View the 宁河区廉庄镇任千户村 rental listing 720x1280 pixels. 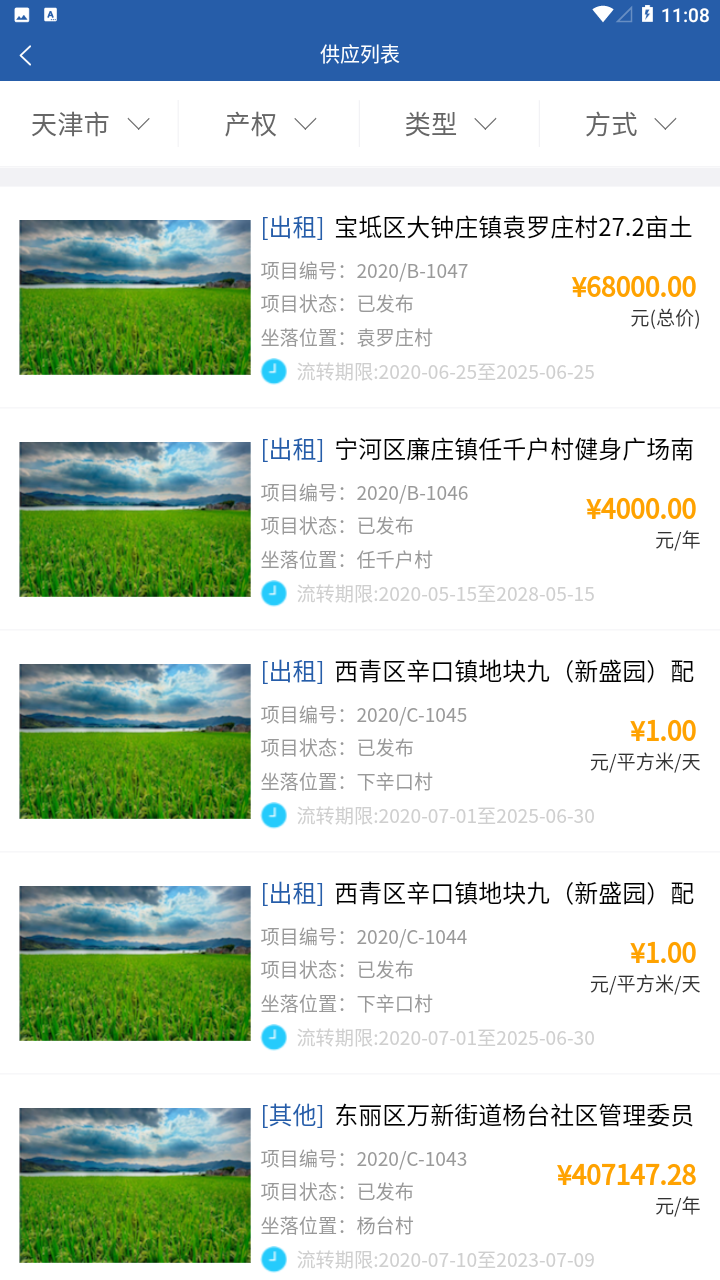[476, 450]
